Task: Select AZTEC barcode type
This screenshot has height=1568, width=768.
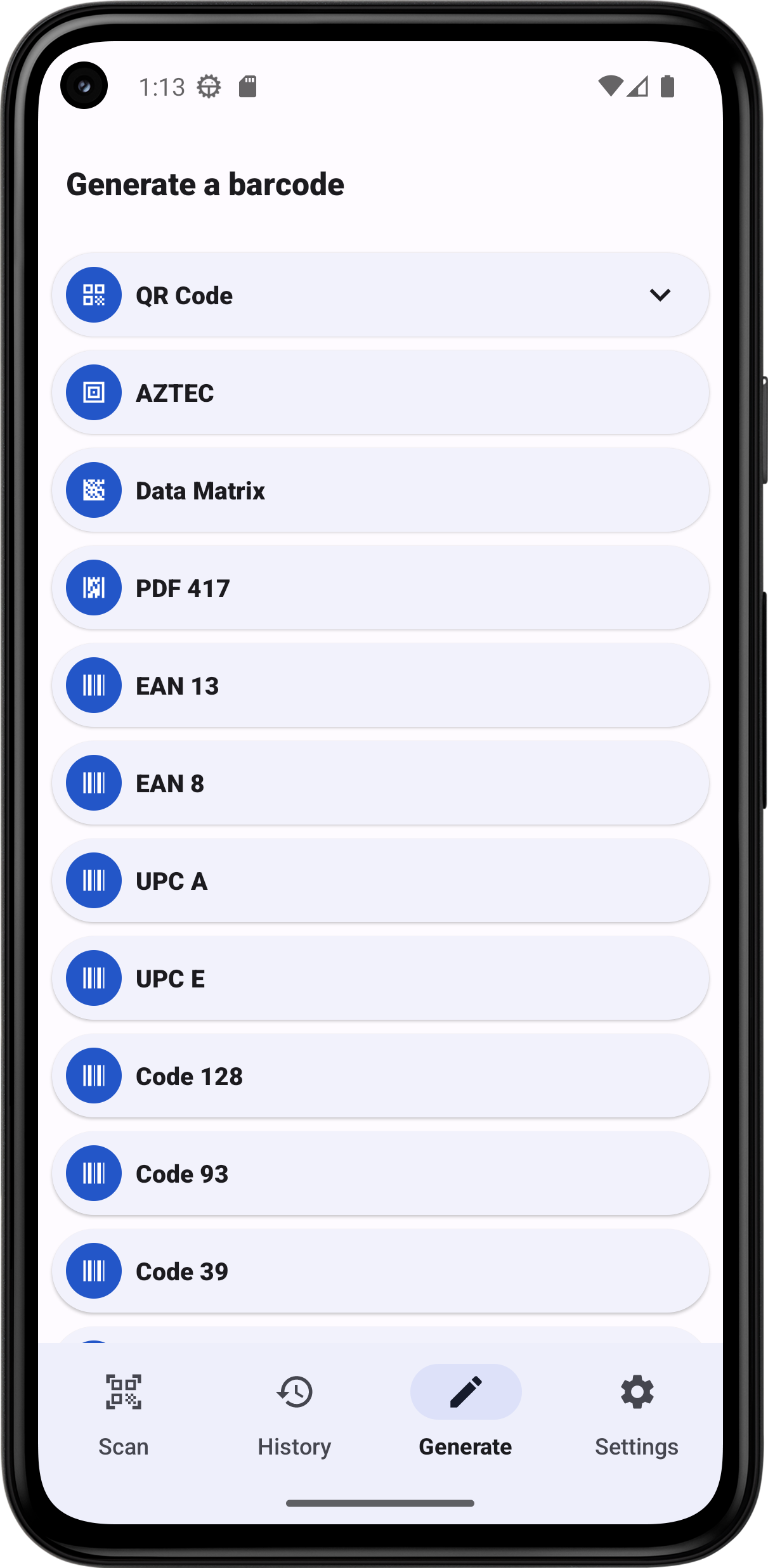Action: 381,393
